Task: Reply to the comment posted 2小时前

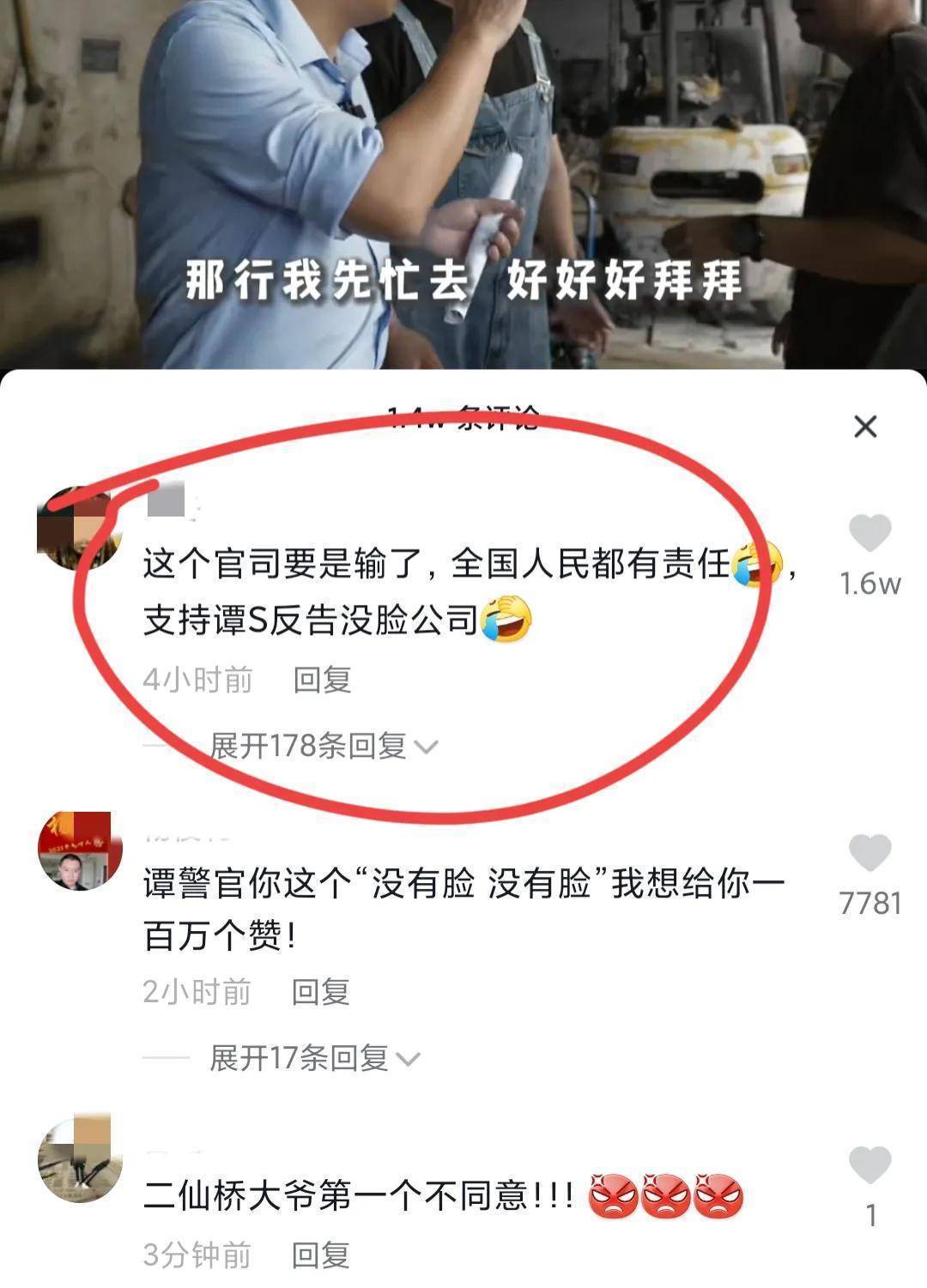Action: tap(320, 992)
